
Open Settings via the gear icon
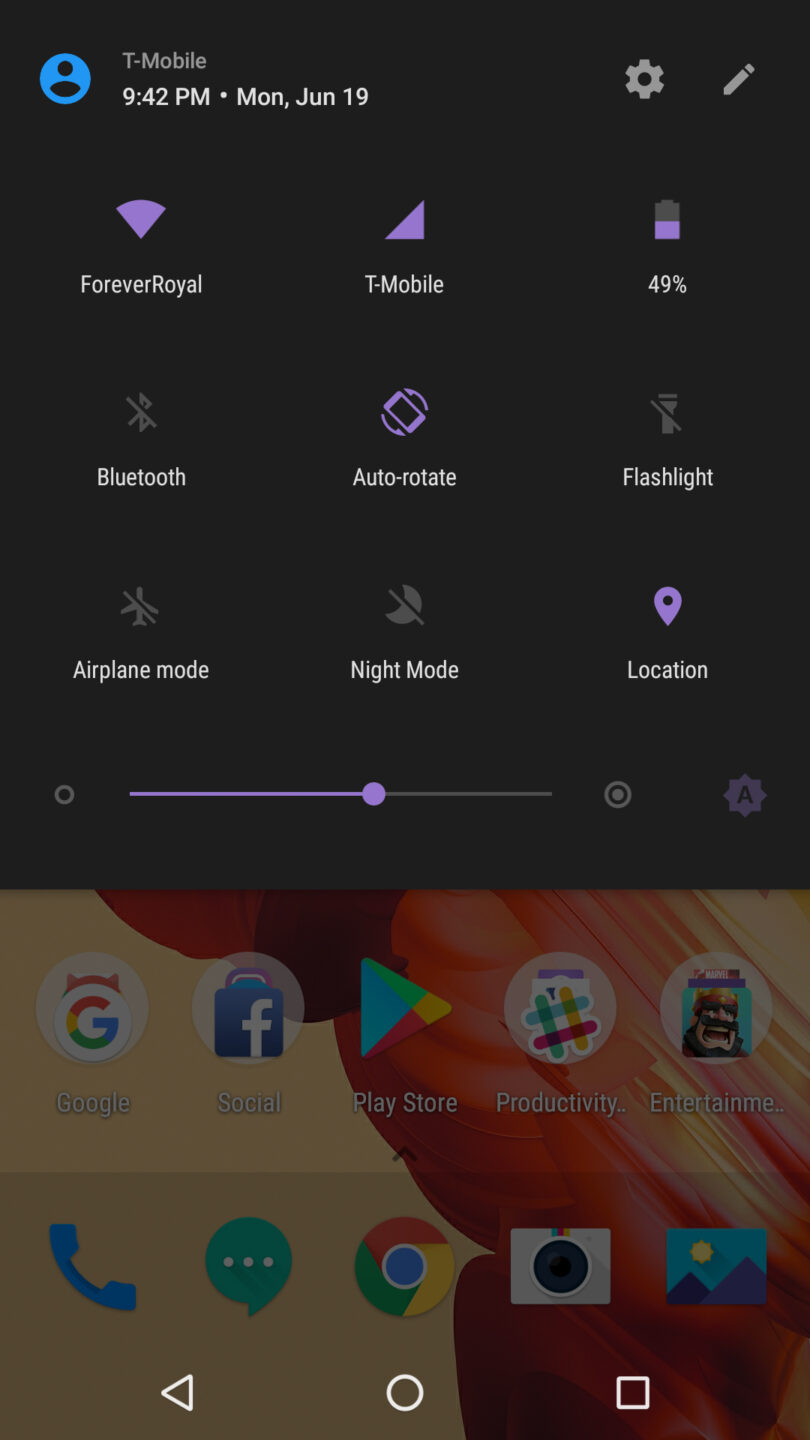644,78
